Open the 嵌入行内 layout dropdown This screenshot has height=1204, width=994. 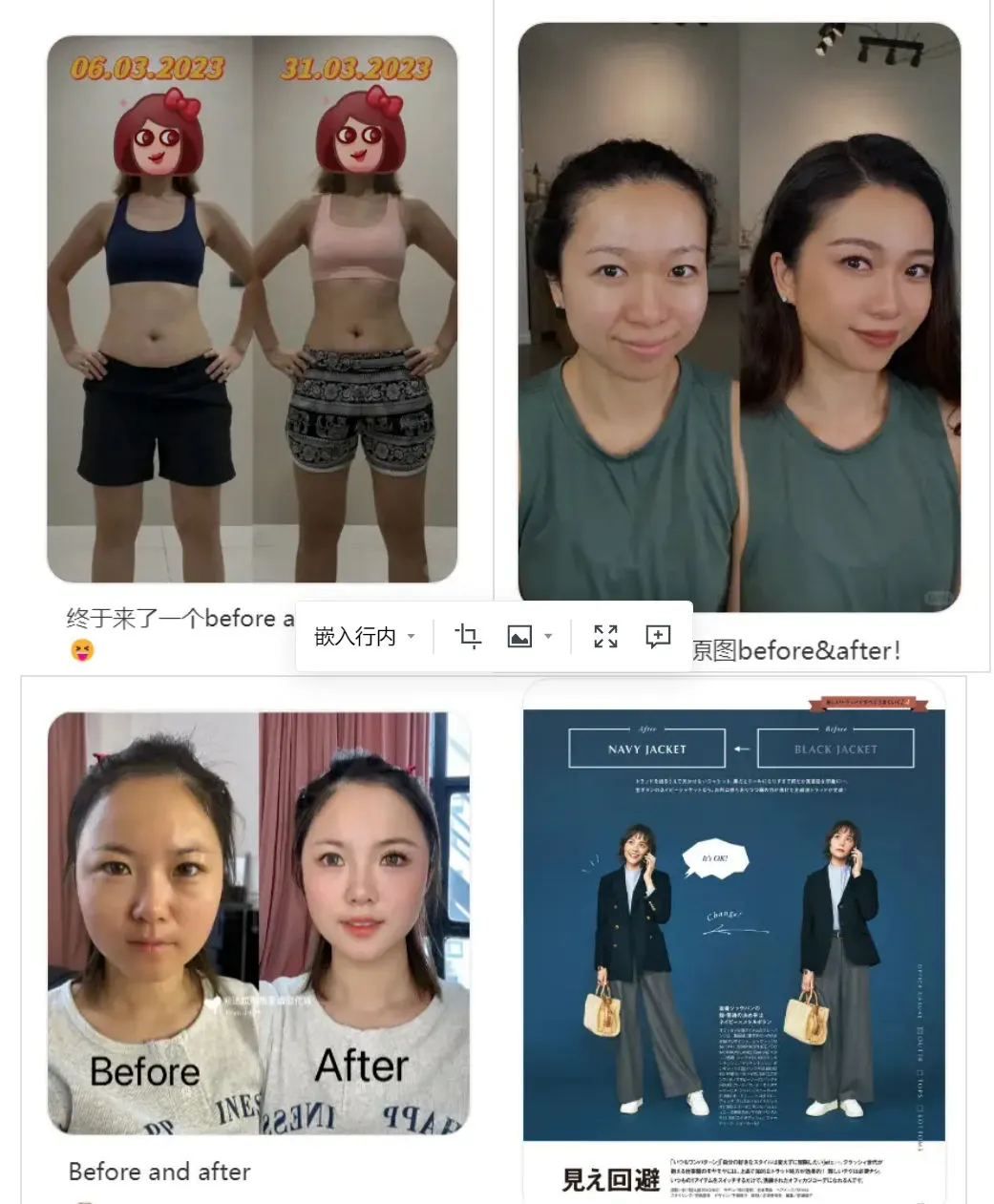pyautogui.click(x=365, y=637)
